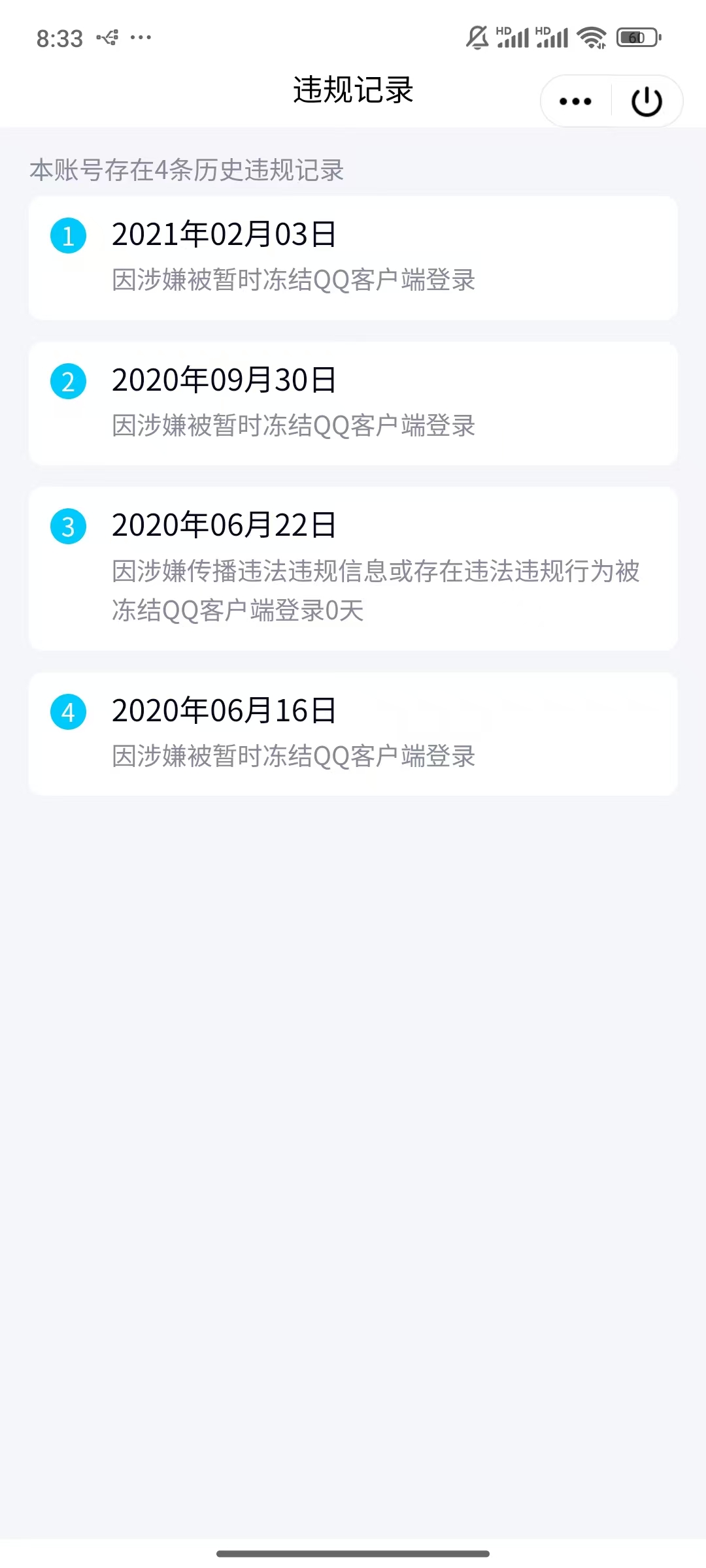Screen dimensions: 706x1568
Task: Tap badge 2 beside the 2020年09月30日 record
Action: pyautogui.click(x=68, y=382)
